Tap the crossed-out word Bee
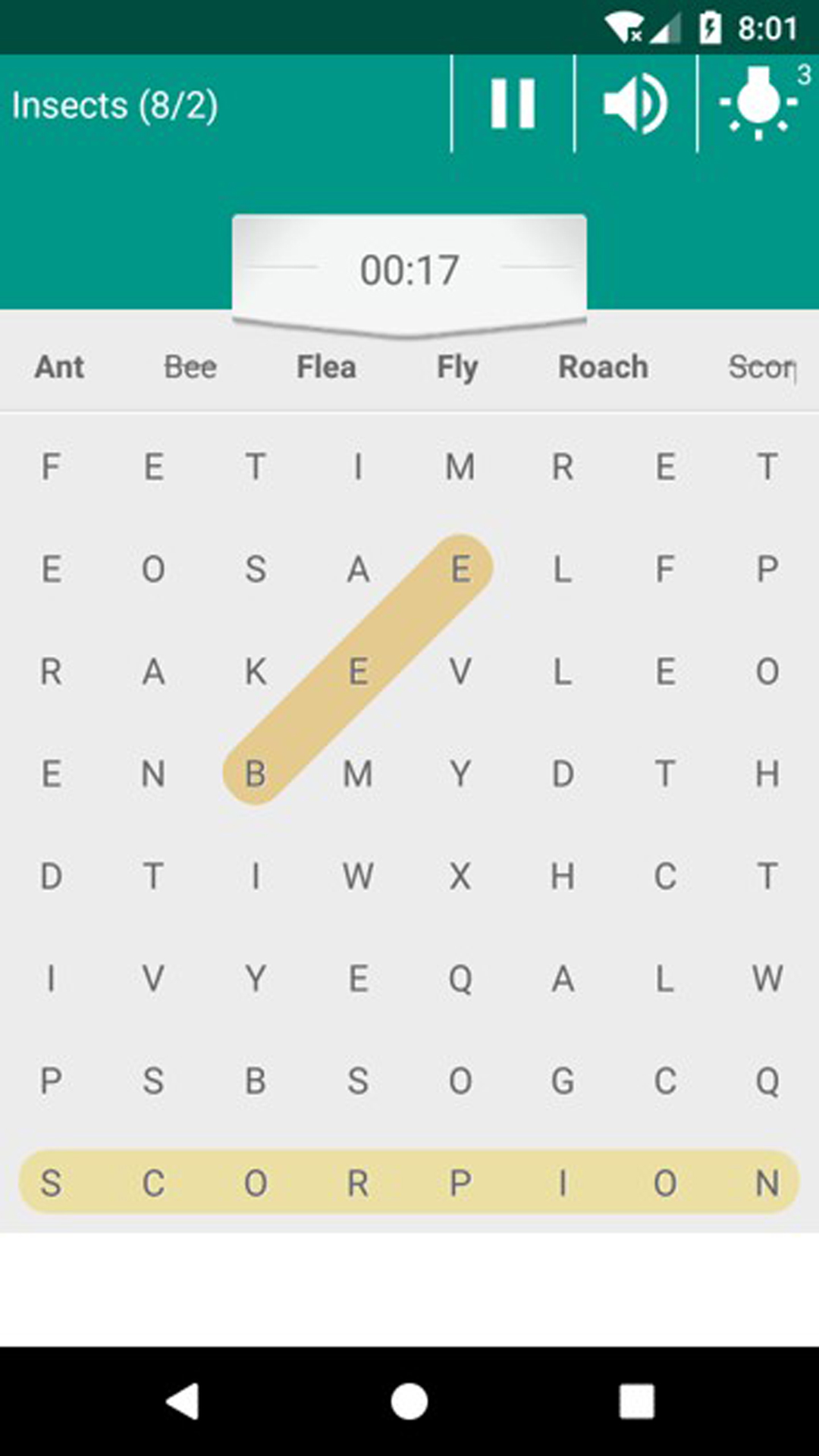Image resolution: width=819 pixels, height=1456 pixels. (190, 367)
